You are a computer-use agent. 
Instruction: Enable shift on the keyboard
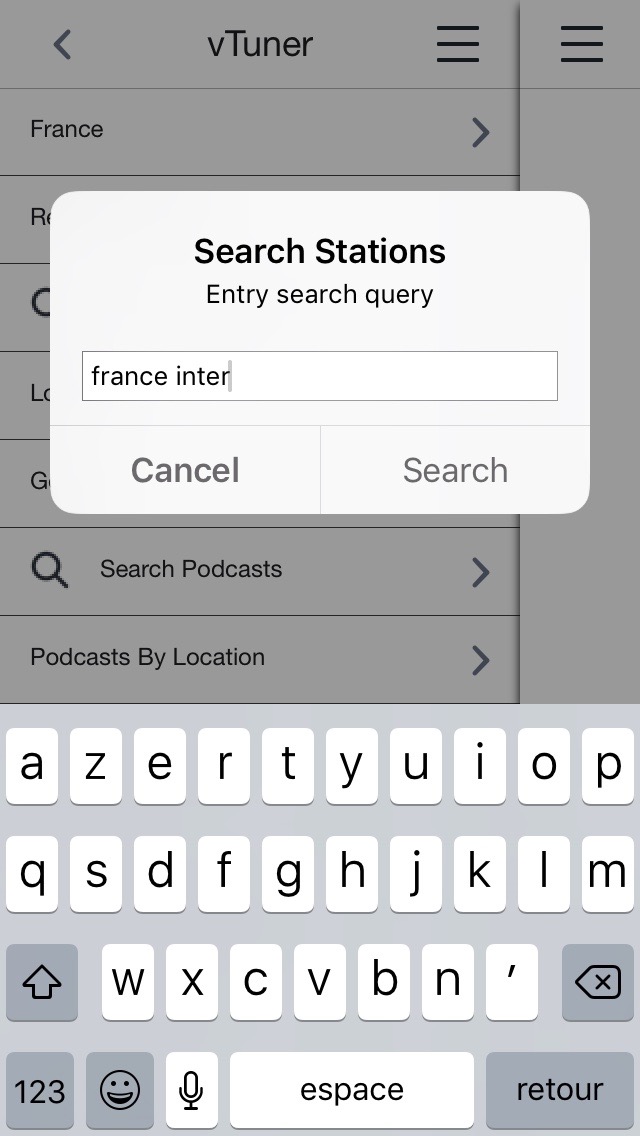click(x=41, y=982)
